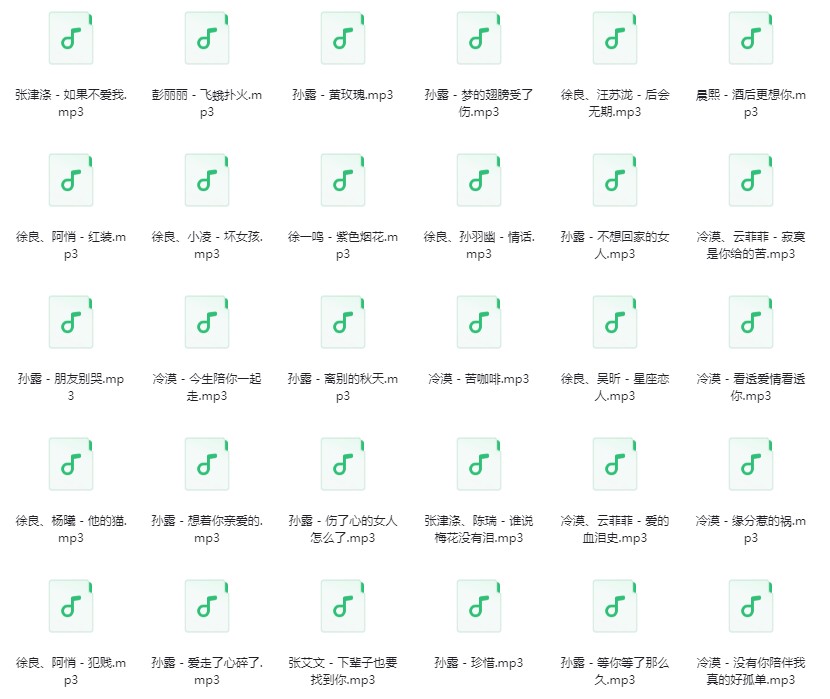Viewport: 830px width, 699px height.
Task: Select the file 彭丽丽 - 飞蛾扑火.mp3
Action: pyautogui.click(x=207, y=38)
